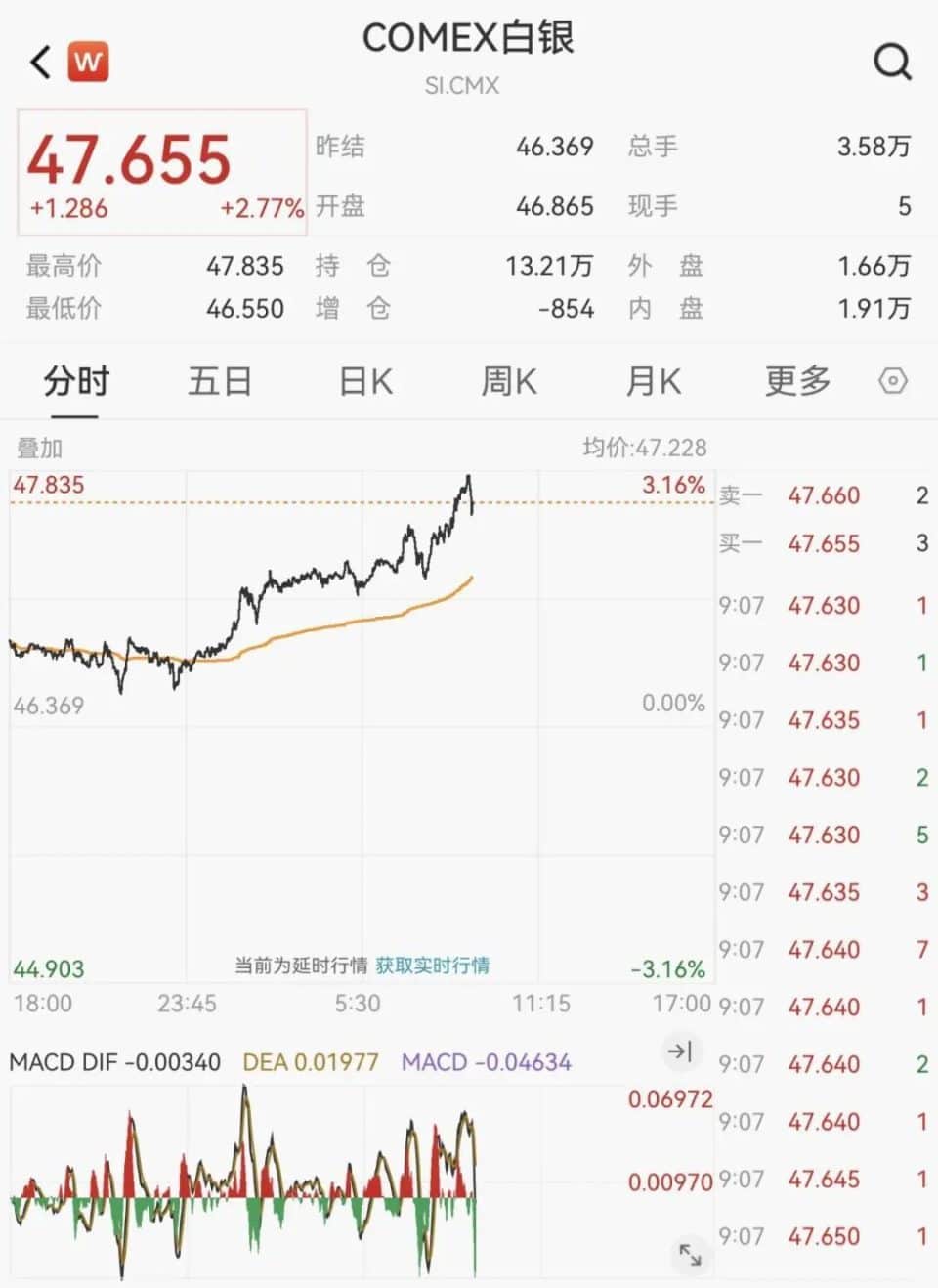Collapse the side panel with arrow icon
Viewport: 938px width, 1288px height.
click(x=679, y=1052)
